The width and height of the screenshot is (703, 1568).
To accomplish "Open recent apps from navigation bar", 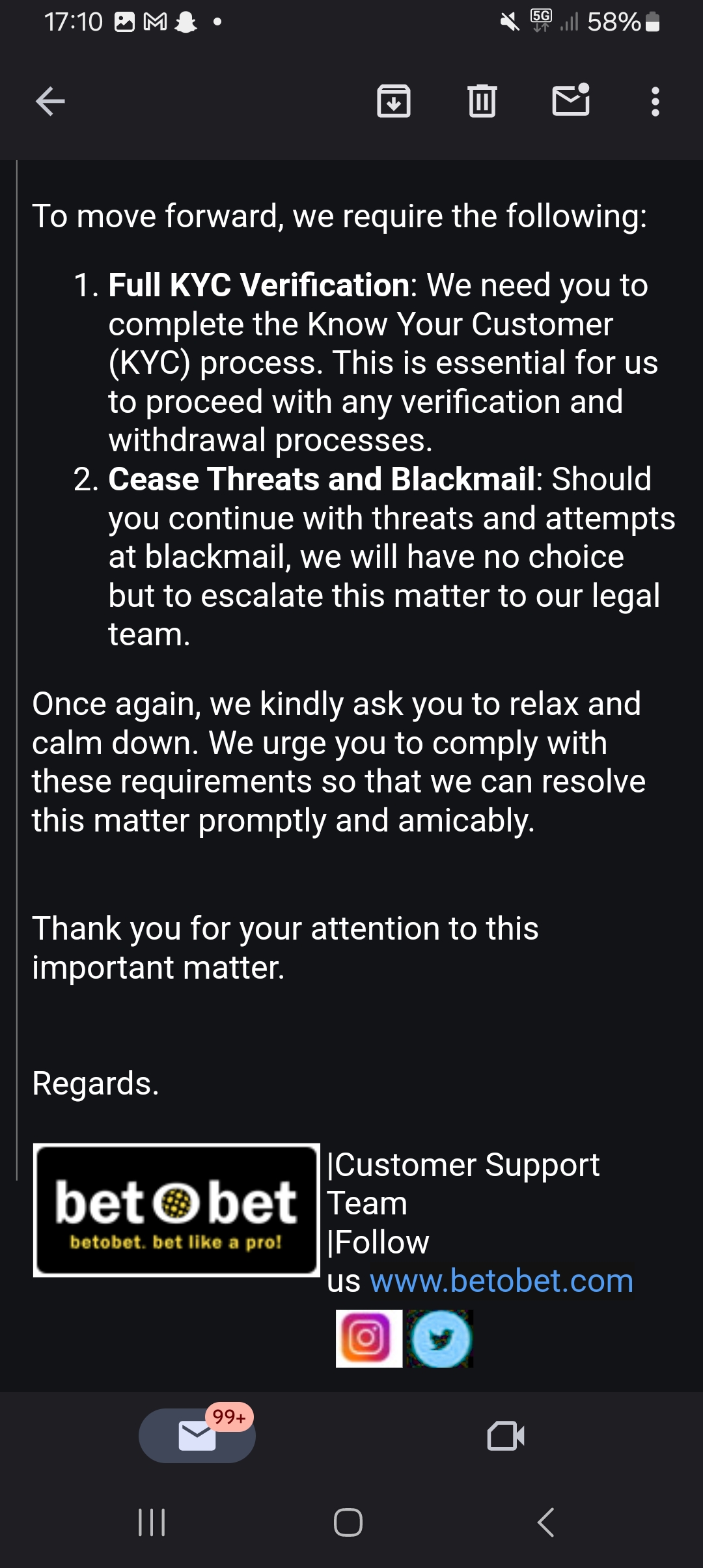I will tap(152, 1522).
